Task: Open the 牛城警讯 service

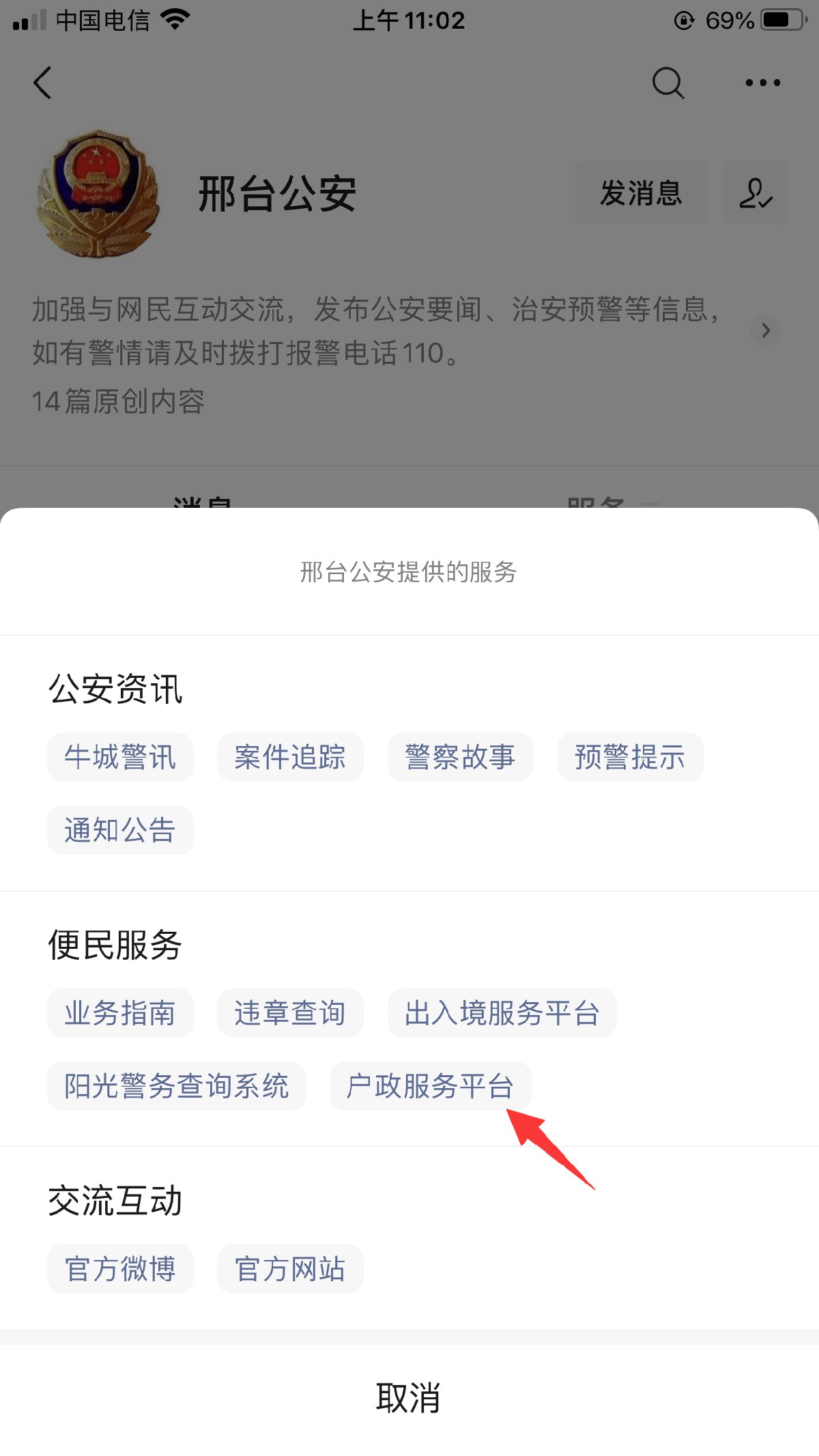Action: (120, 757)
